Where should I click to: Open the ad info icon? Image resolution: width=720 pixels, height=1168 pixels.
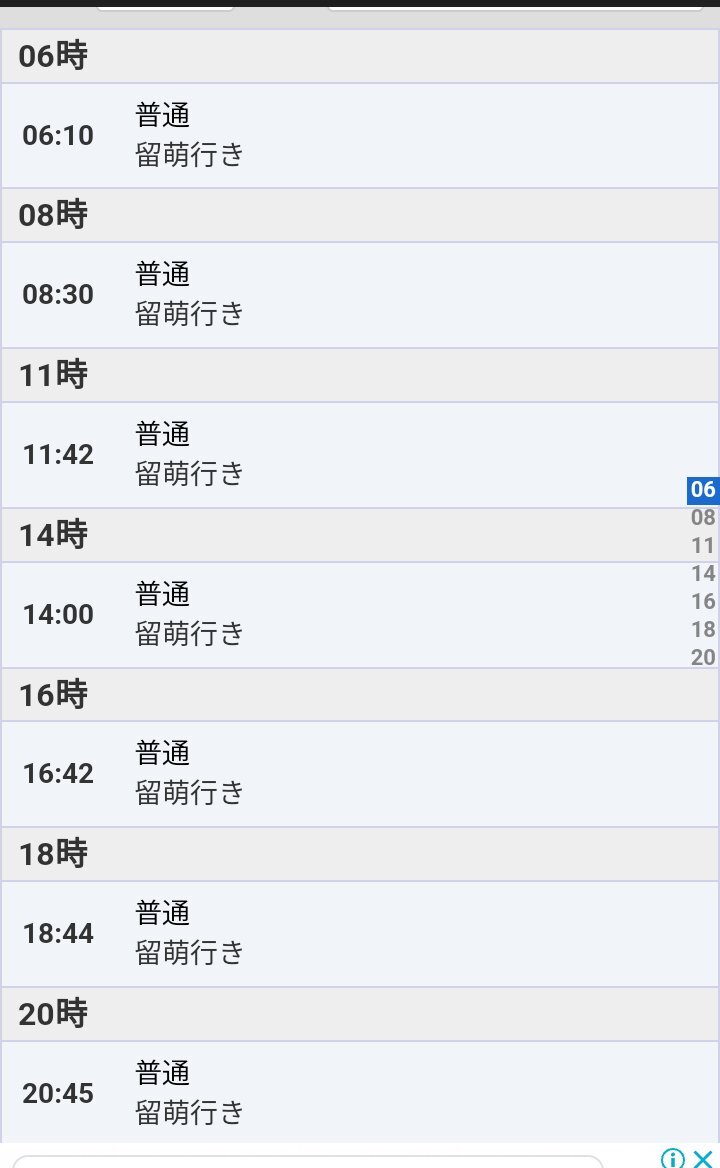673,1158
